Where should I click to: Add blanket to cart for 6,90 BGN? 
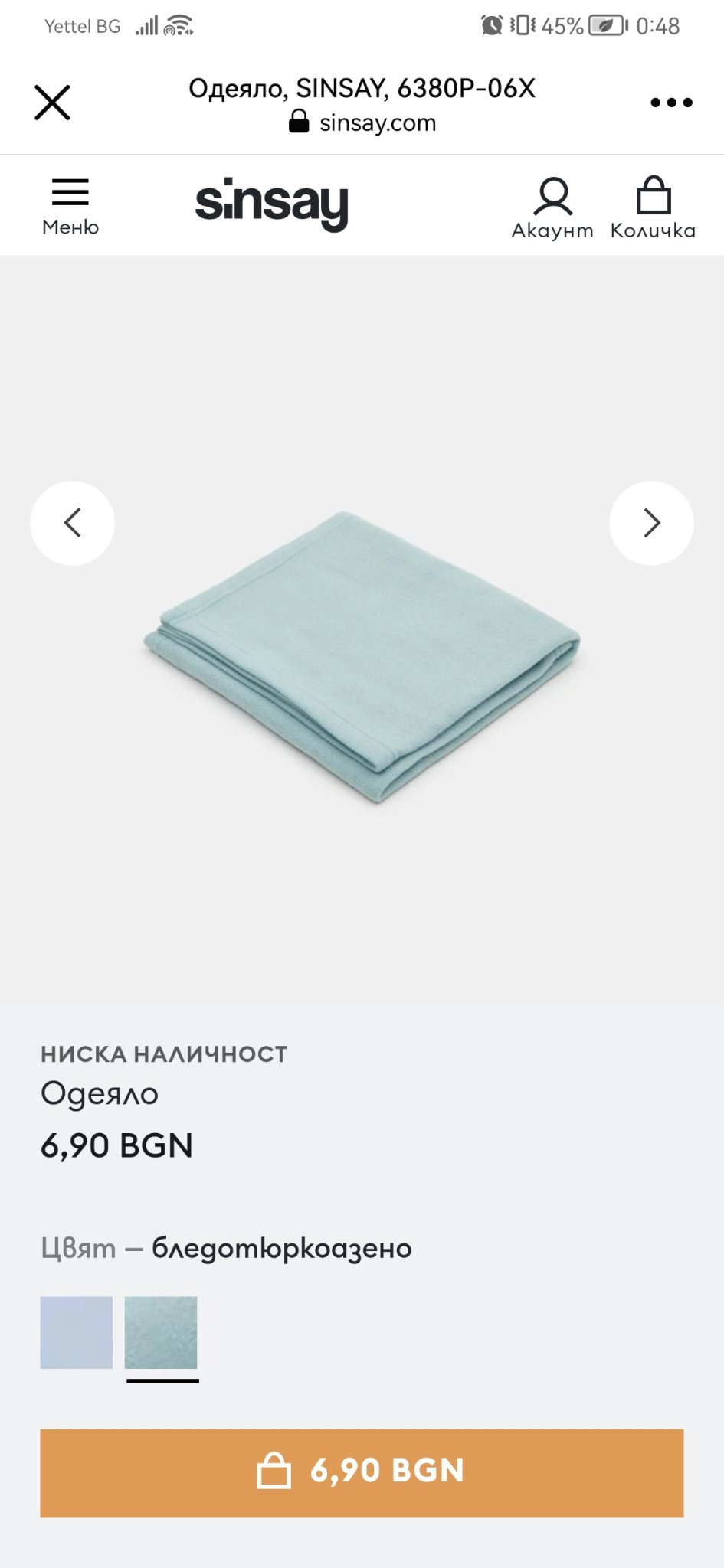pos(362,1472)
